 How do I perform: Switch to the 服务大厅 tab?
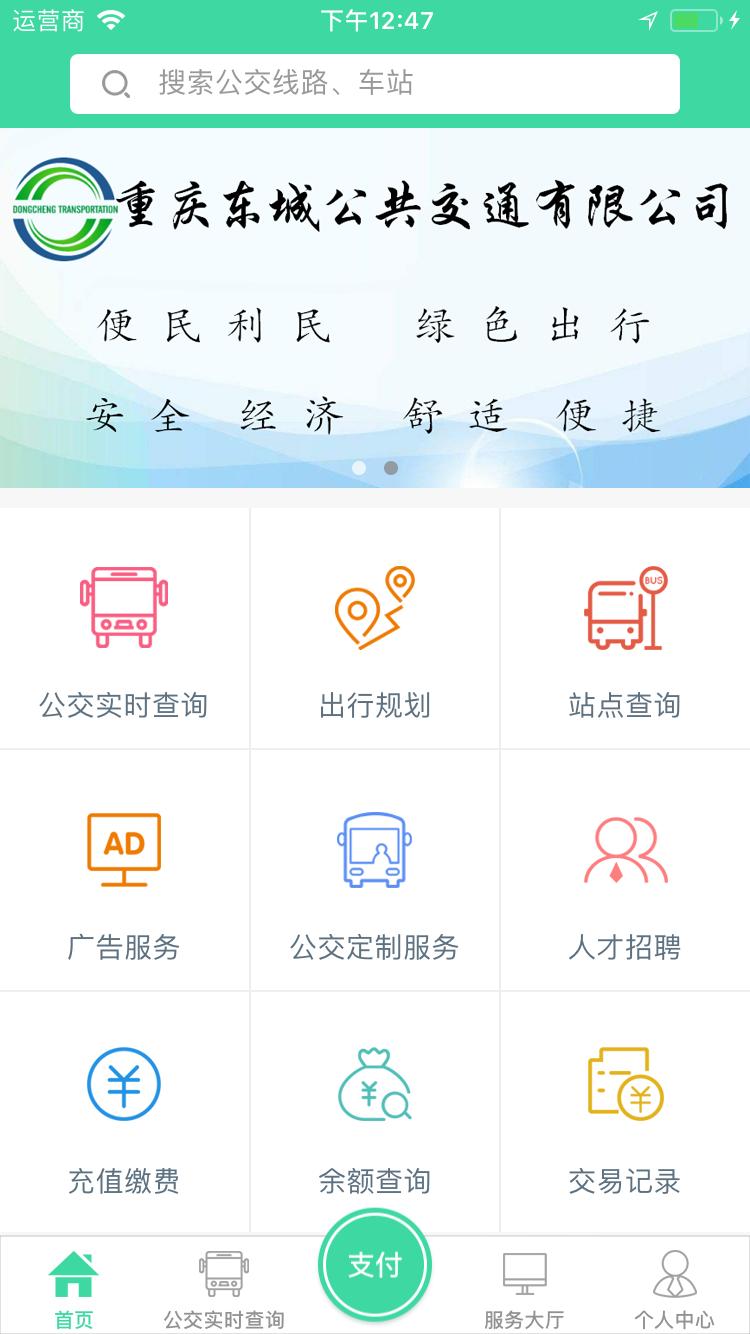tap(524, 1289)
